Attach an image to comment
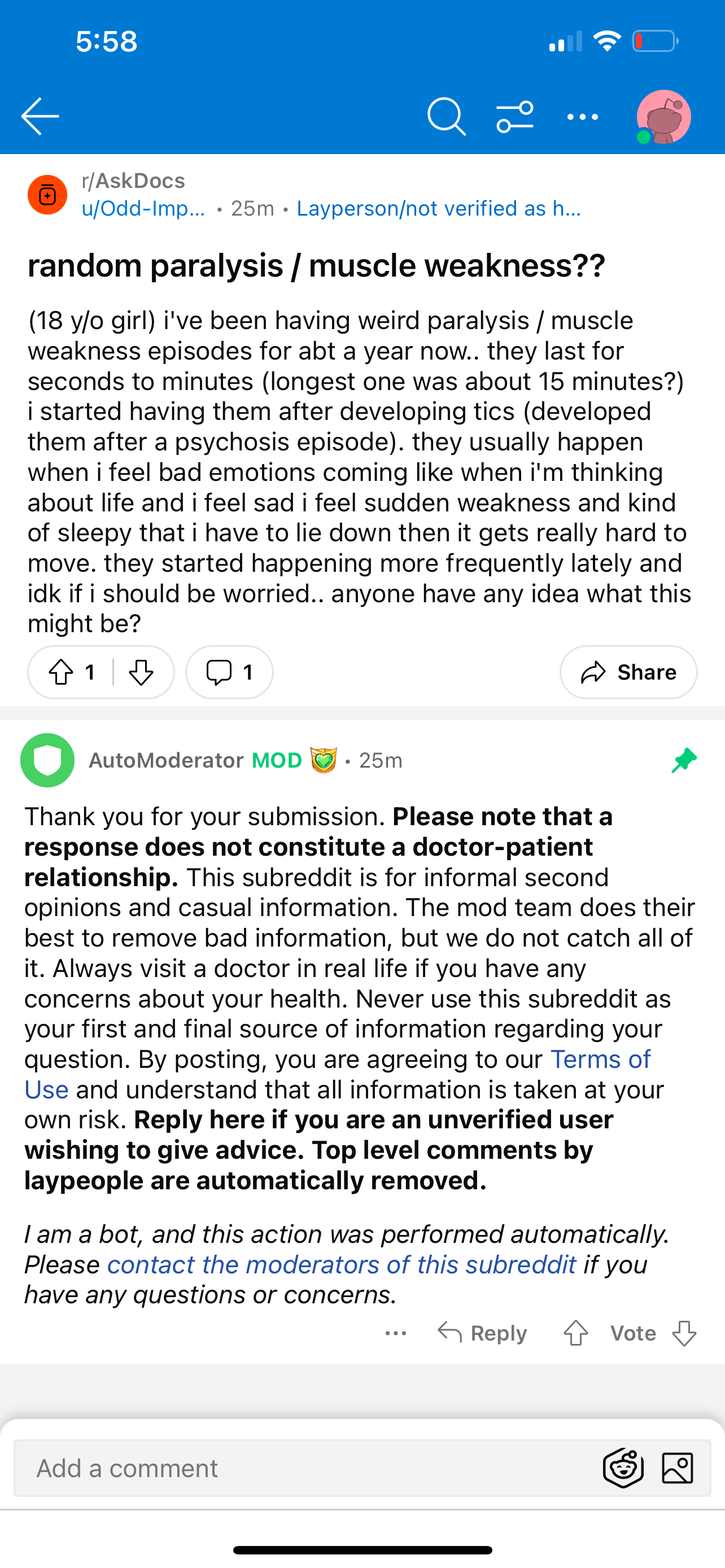725x1568 pixels. (677, 1468)
